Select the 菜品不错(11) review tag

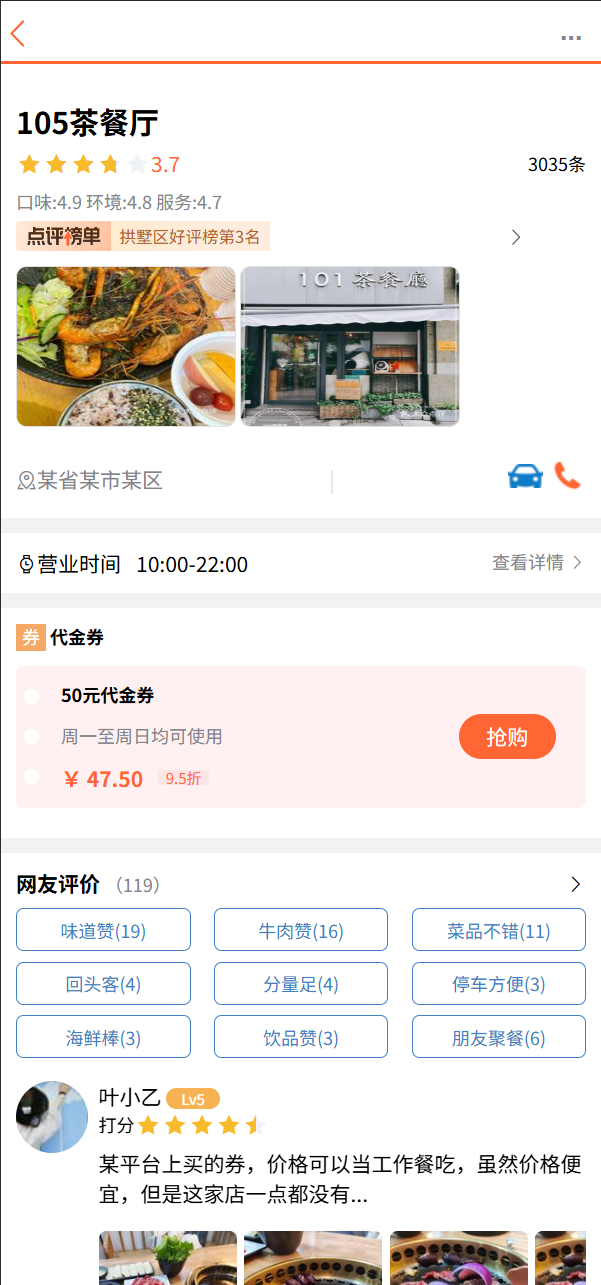click(498, 930)
